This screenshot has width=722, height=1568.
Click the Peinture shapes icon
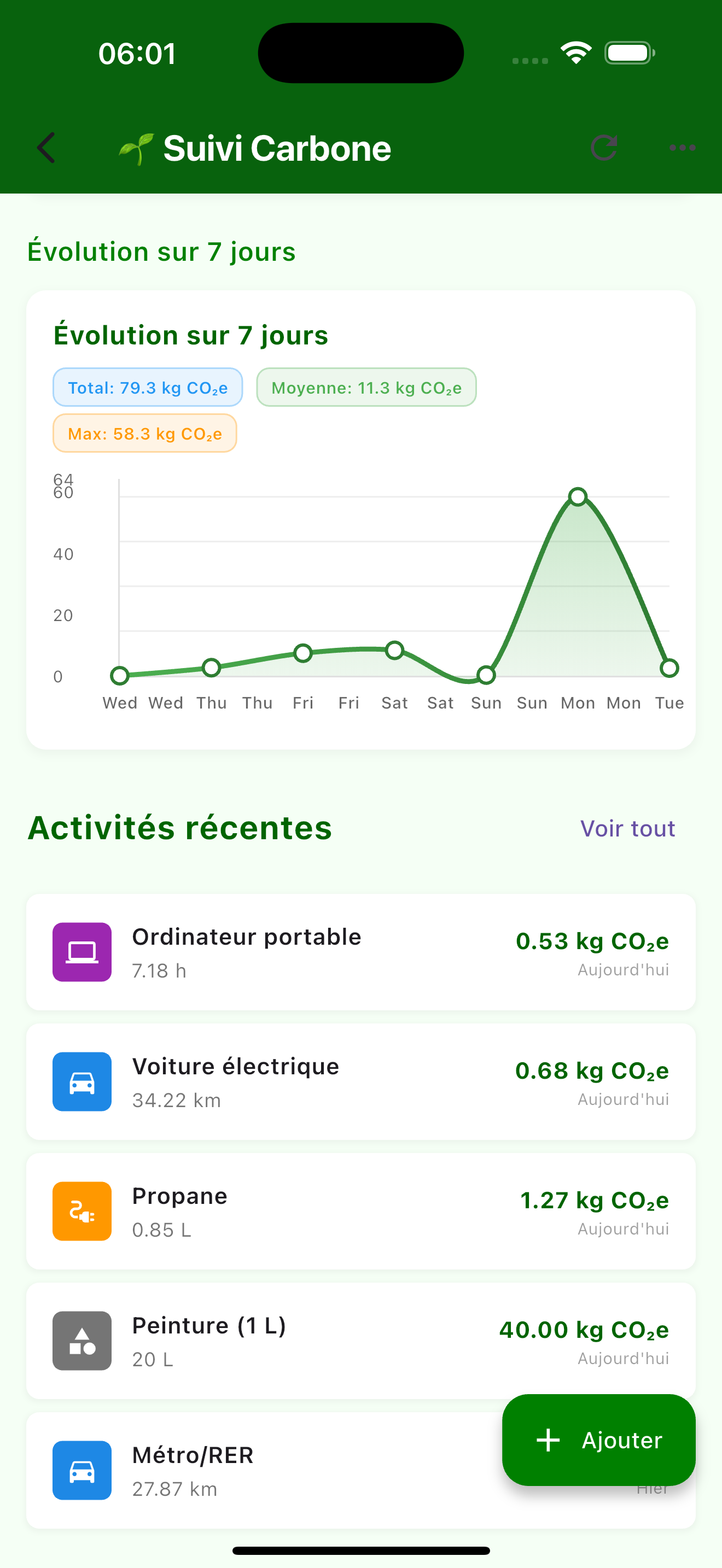pos(81,1341)
